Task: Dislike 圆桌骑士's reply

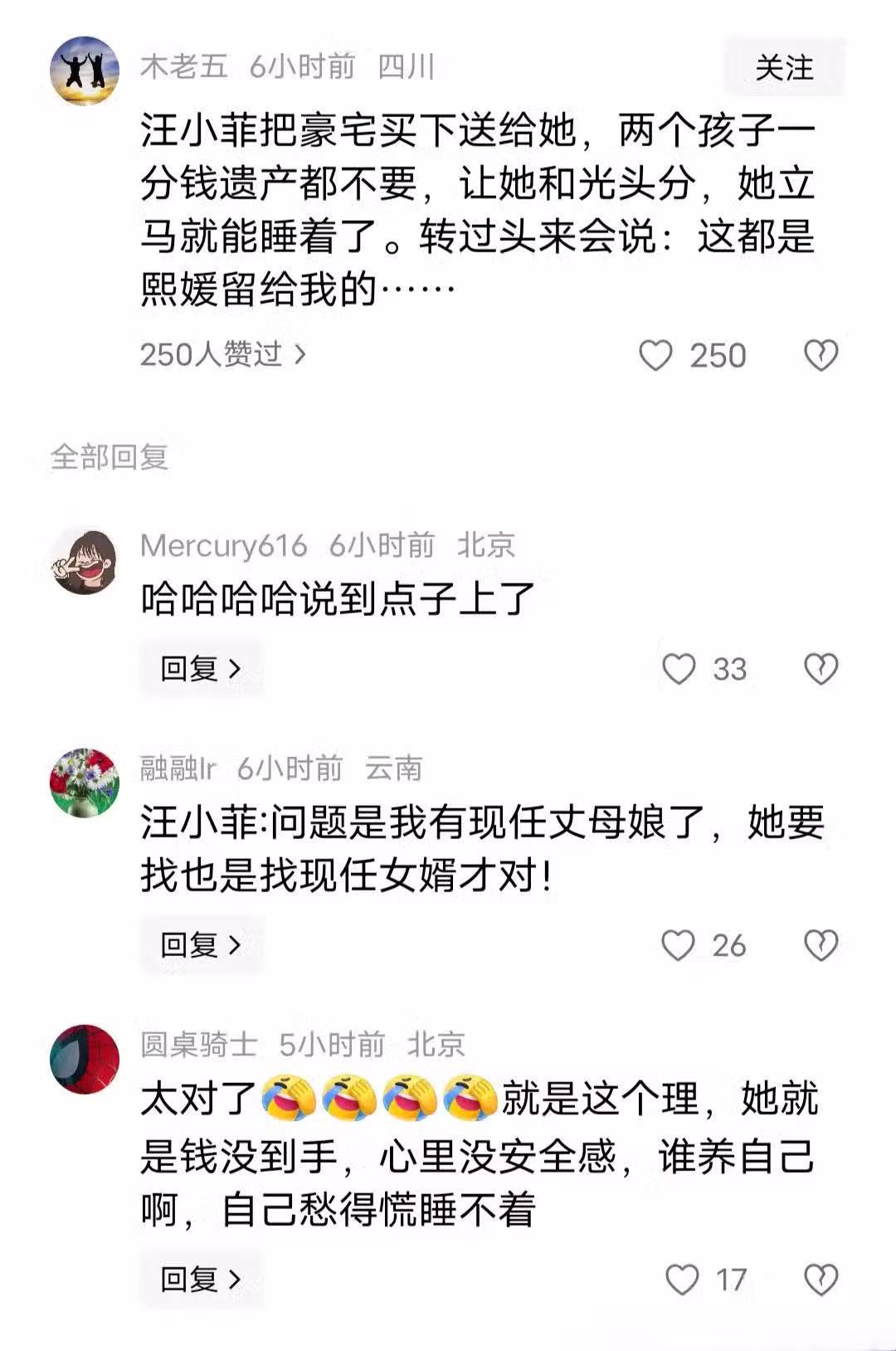Action: 821,1280
